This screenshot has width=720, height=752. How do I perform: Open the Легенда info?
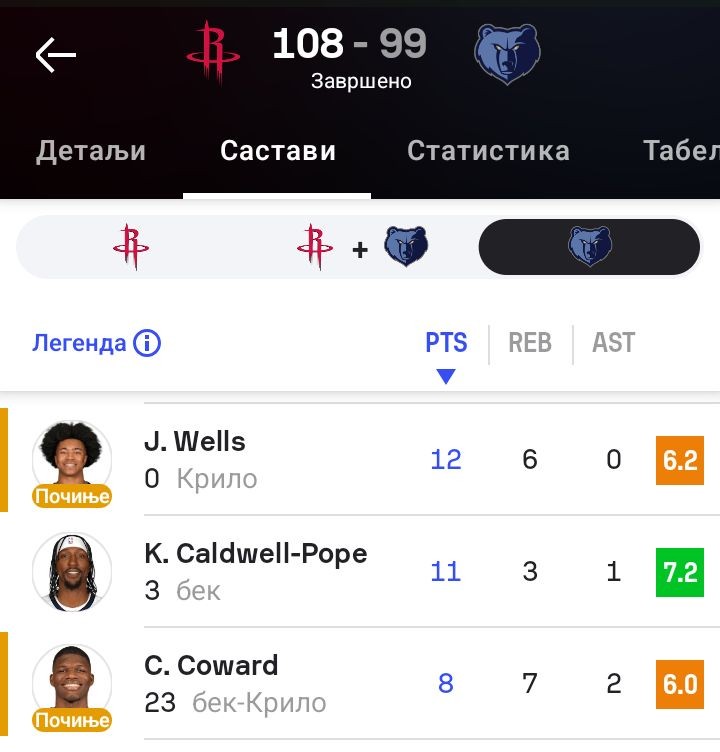point(97,344)
